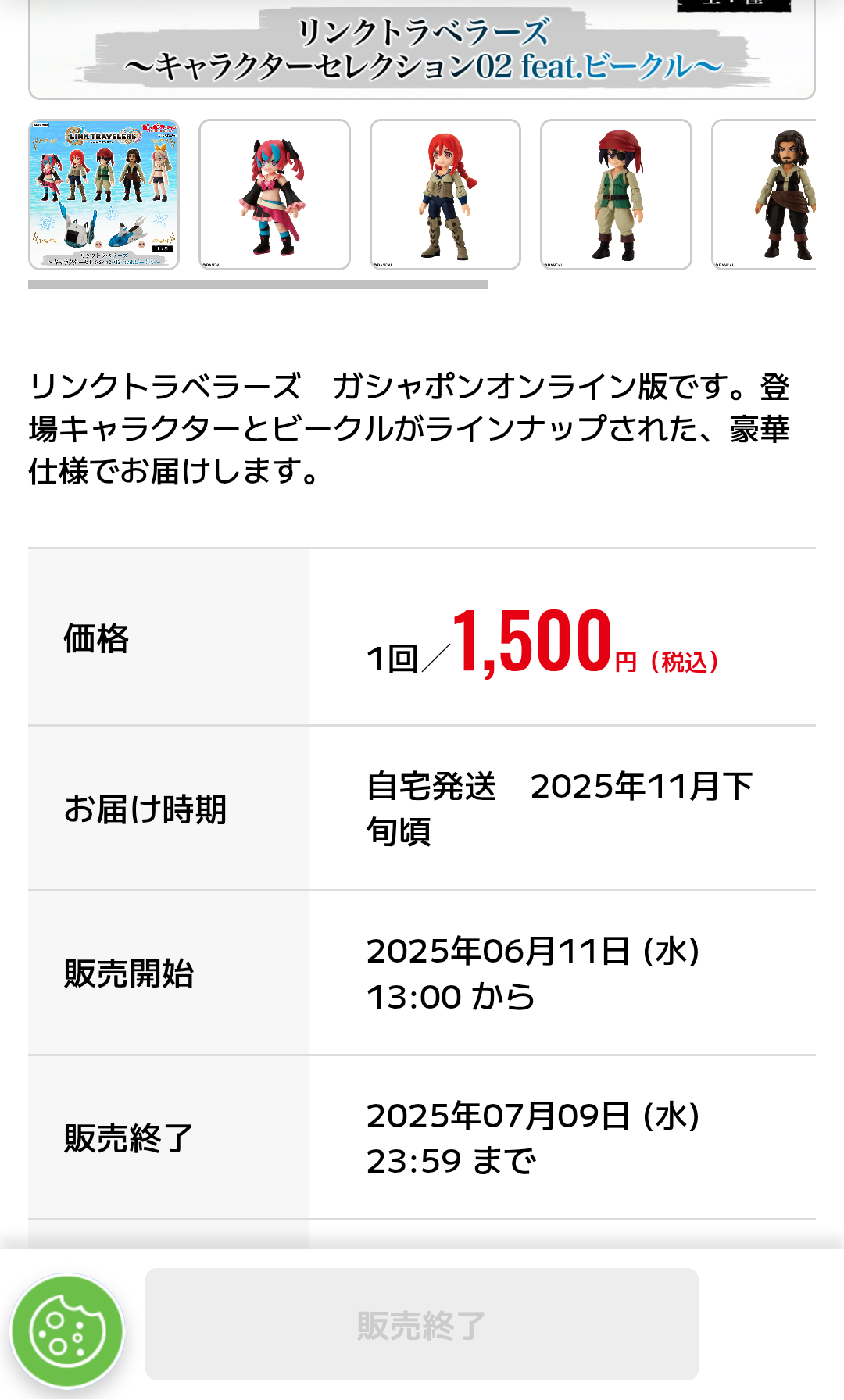Open the red braided-hair girl figure thumbnail

[x=445, y=195]
